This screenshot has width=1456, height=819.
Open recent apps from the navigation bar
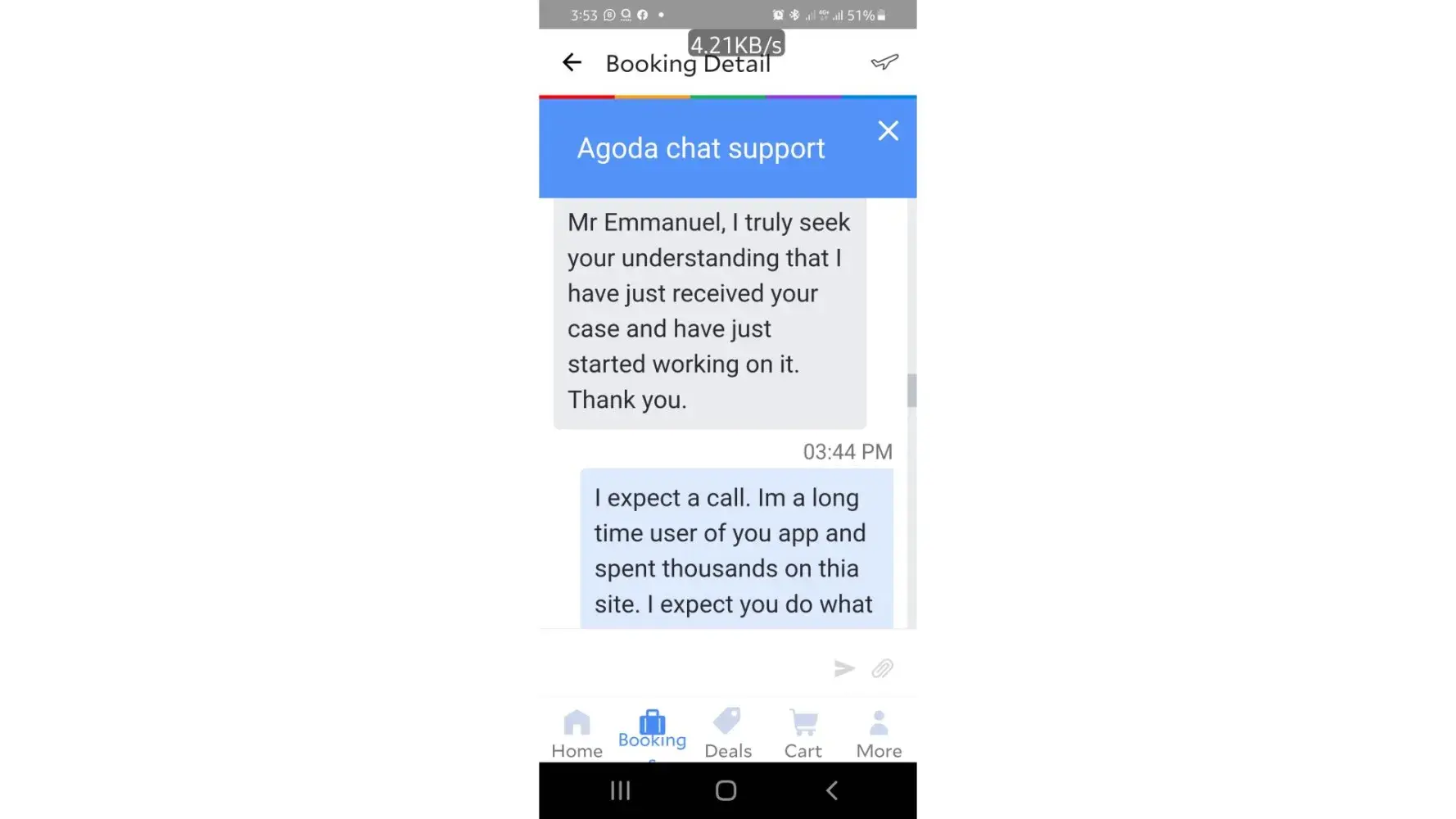[620, 790]
